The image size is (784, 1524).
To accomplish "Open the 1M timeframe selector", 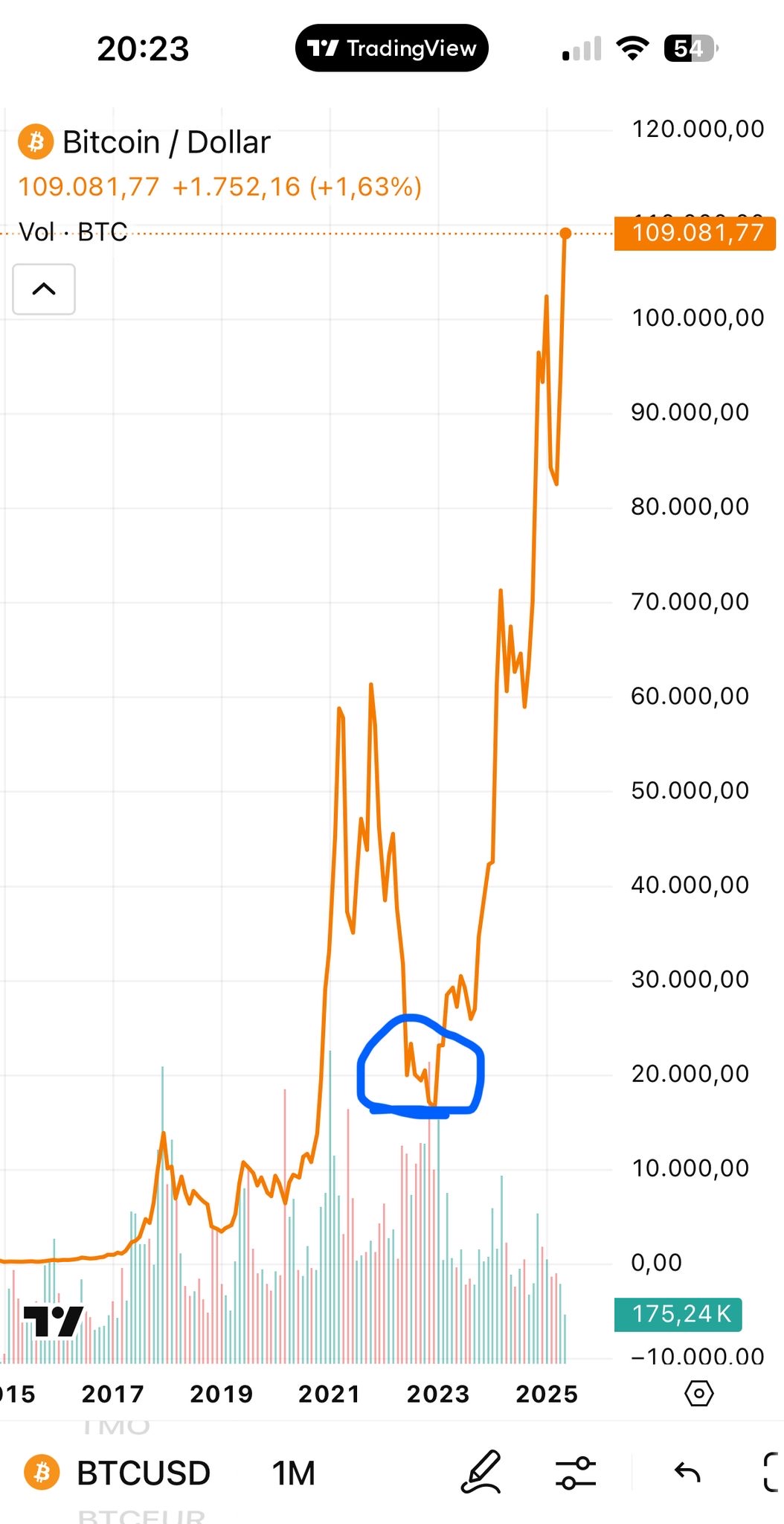I will pyautogui.click(x=293, y=1472).
